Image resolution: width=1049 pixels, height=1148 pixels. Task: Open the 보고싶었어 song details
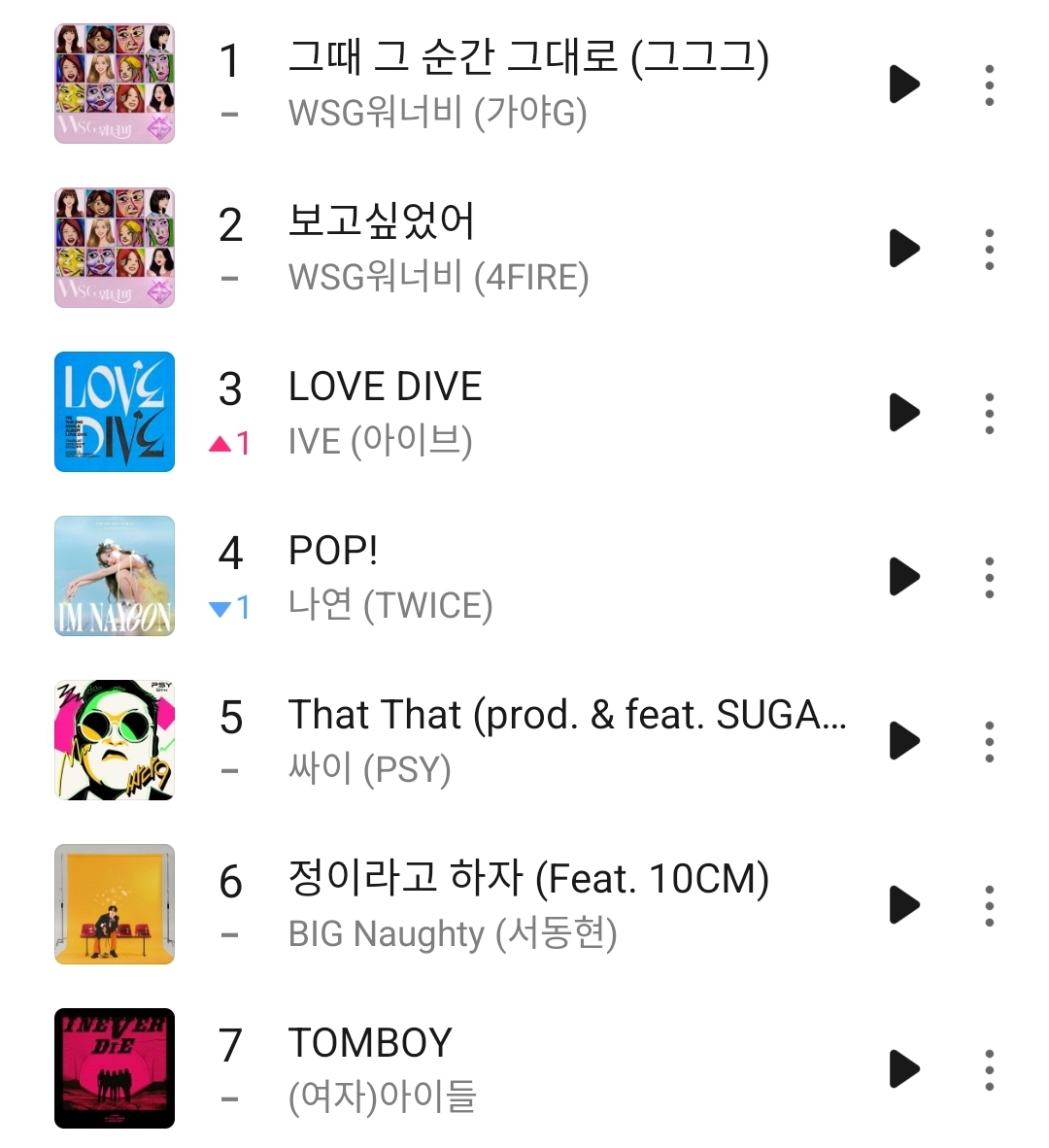[381, 223]
